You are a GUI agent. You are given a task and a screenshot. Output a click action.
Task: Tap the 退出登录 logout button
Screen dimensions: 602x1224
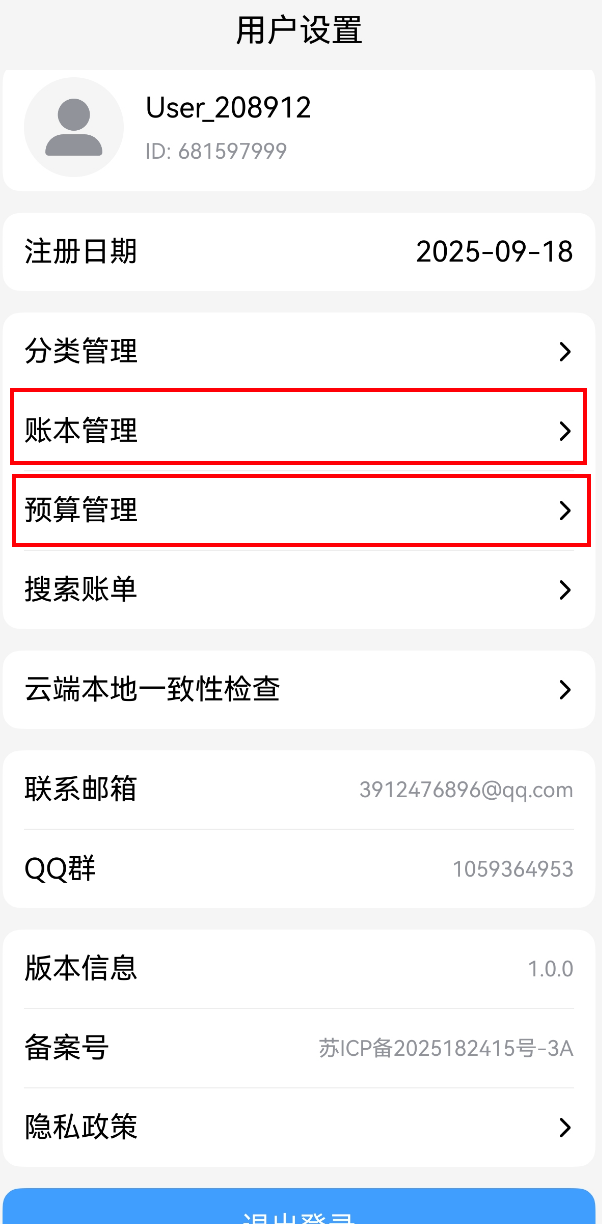click(x=299, y=1209)
